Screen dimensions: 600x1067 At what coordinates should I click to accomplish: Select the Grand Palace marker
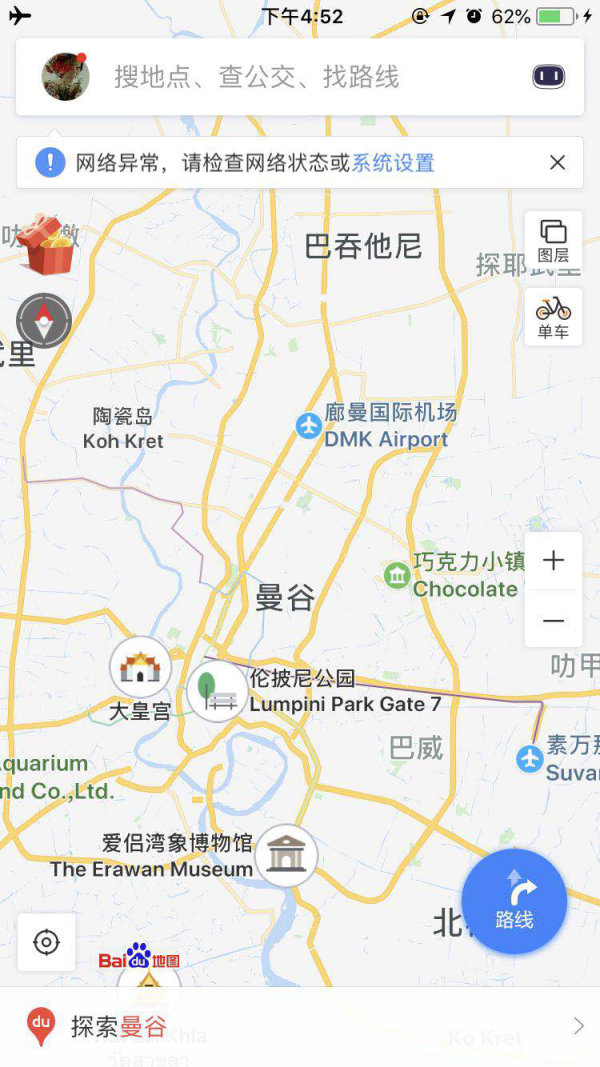point(140,668)
